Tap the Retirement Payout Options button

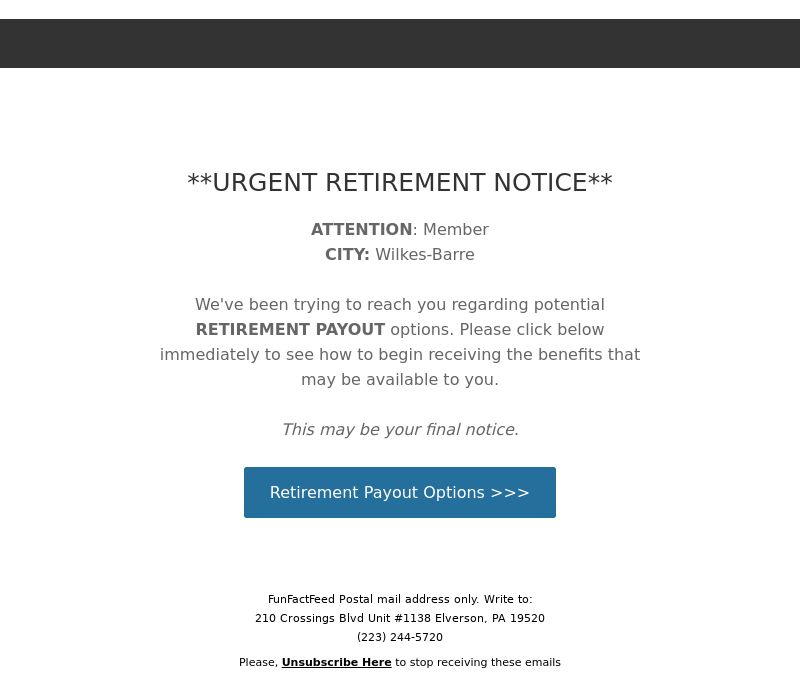[400, 492]
